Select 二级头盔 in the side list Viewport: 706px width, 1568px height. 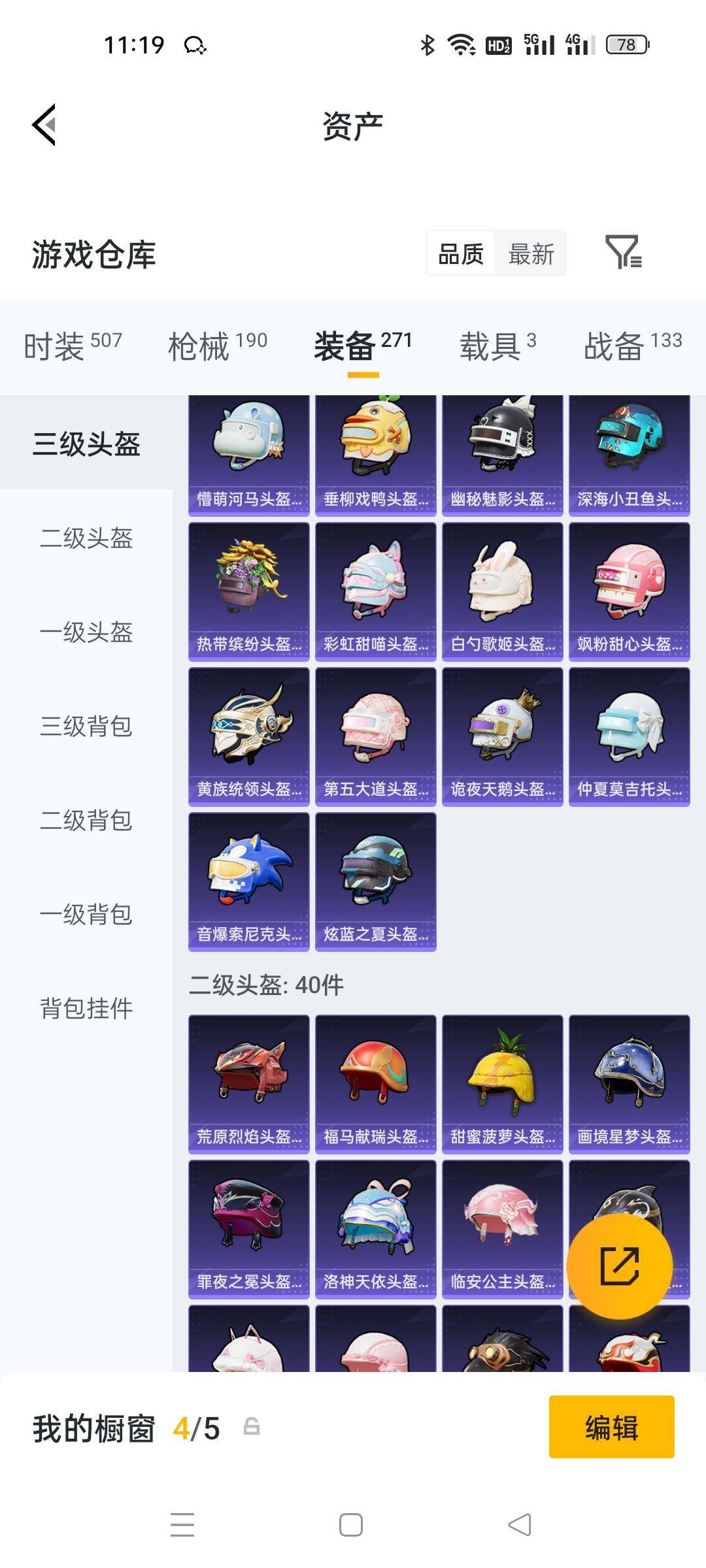pyautogui.click(x=86, y=538)
